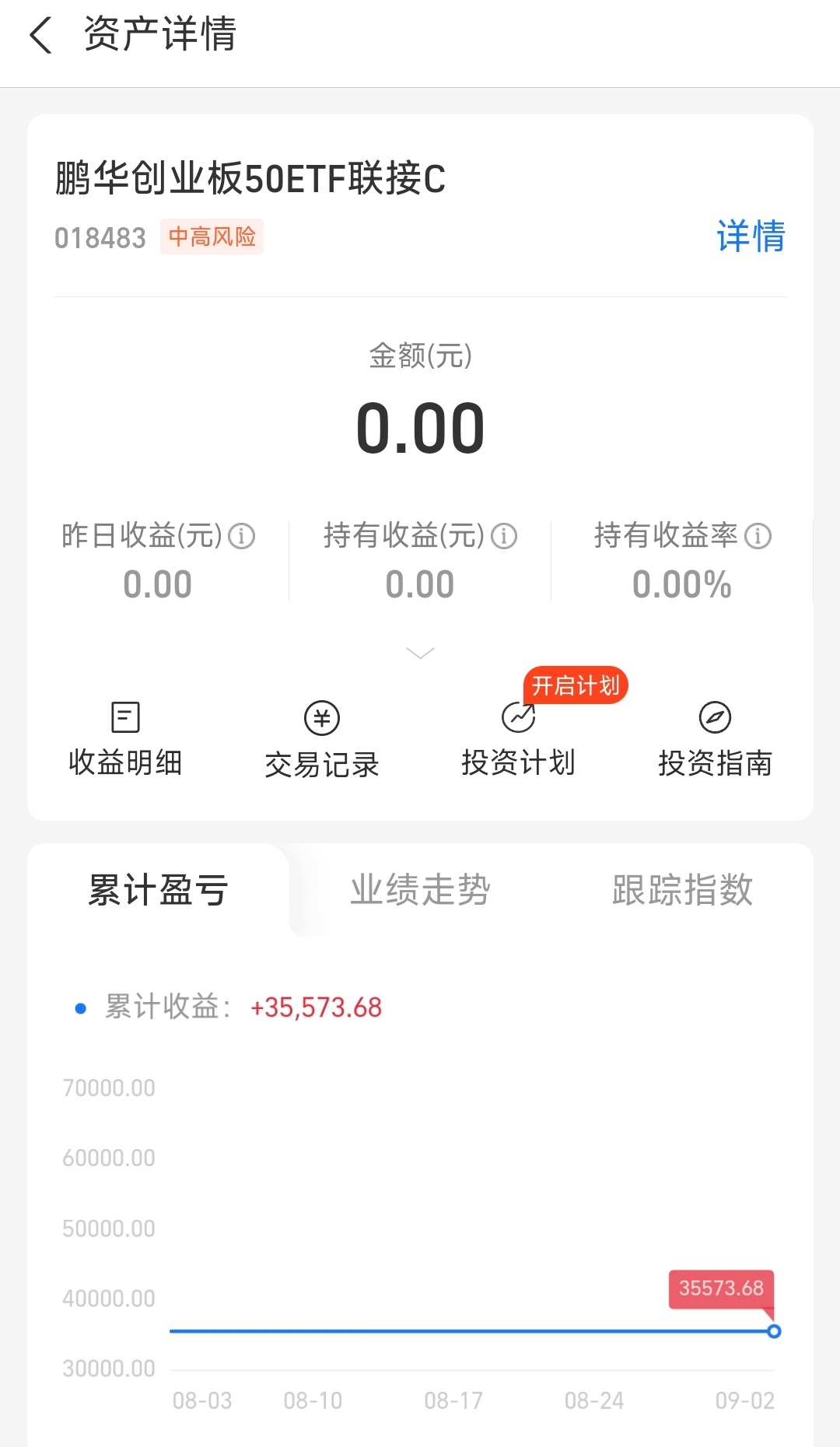Image resolution: width=840 pixels, height=1447 pixels.
Task: Open the 详情 link for the fund
Action: click(x=751, y=236)
